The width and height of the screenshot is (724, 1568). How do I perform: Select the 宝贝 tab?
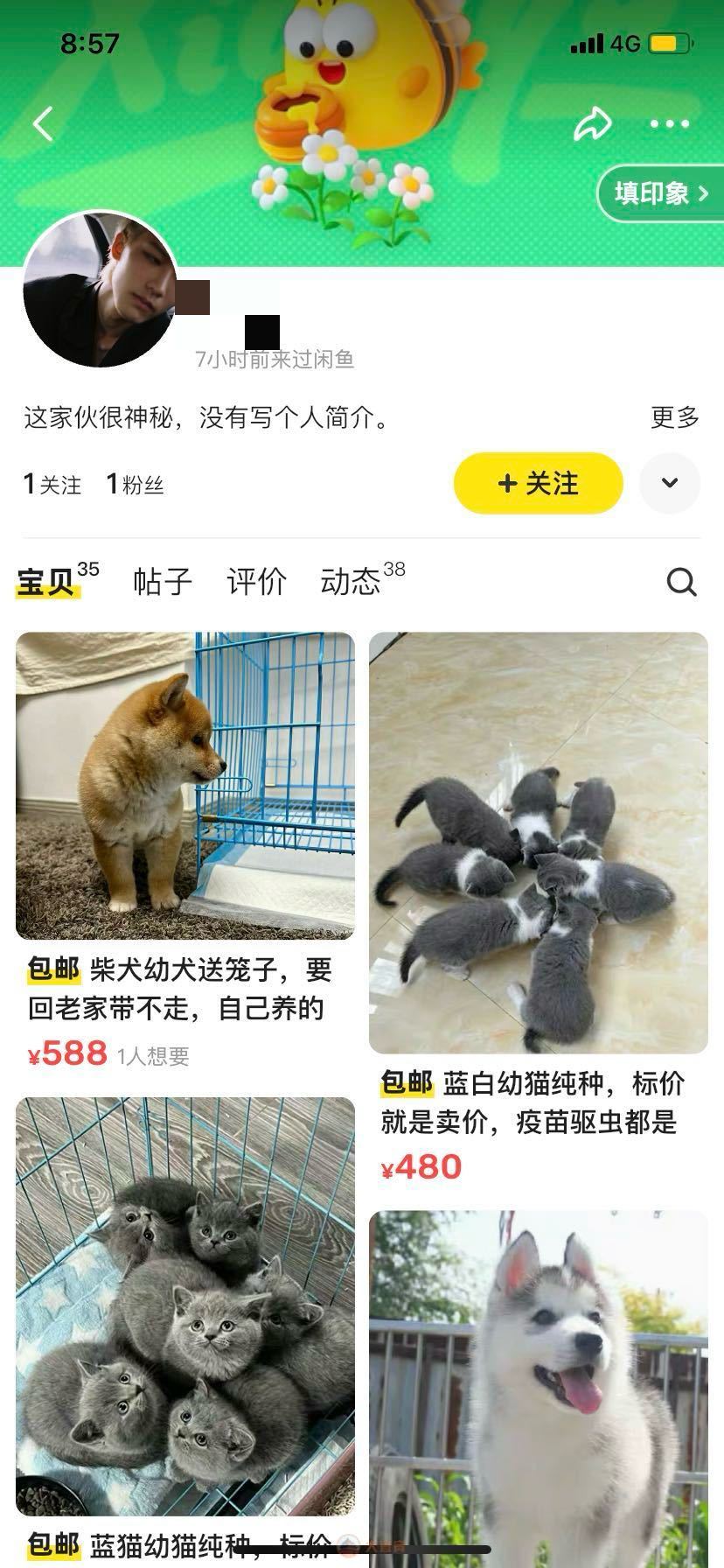(48, 581)
